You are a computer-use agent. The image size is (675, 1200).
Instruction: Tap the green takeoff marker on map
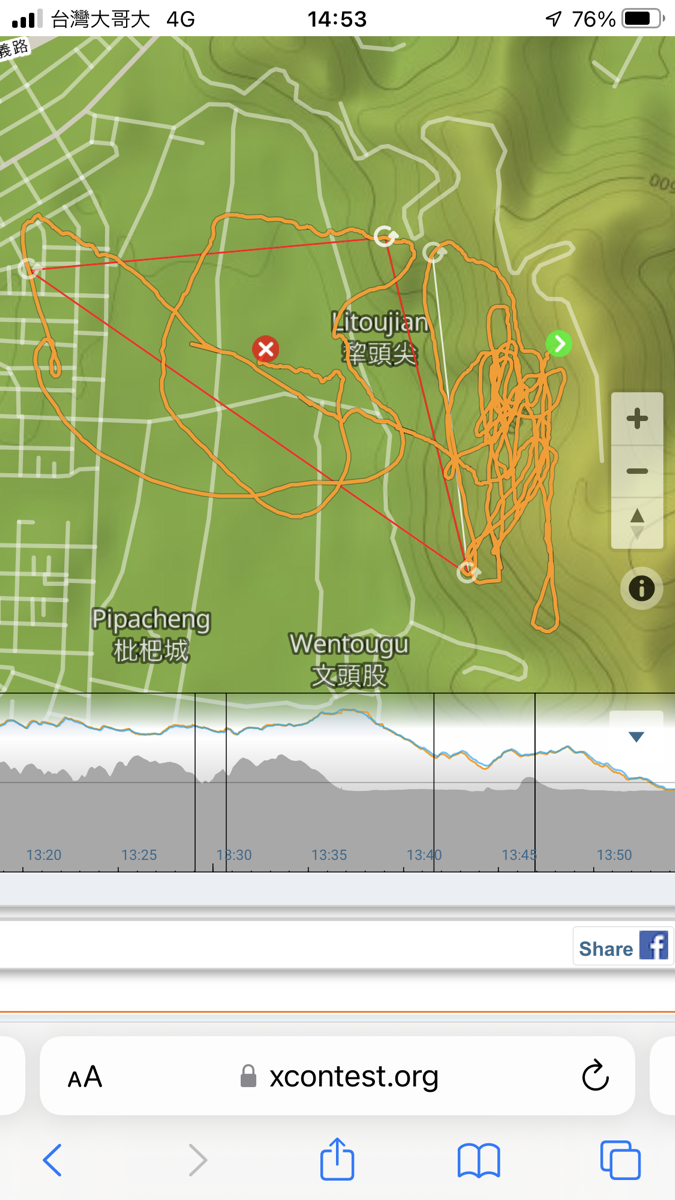tap(559, 344)
